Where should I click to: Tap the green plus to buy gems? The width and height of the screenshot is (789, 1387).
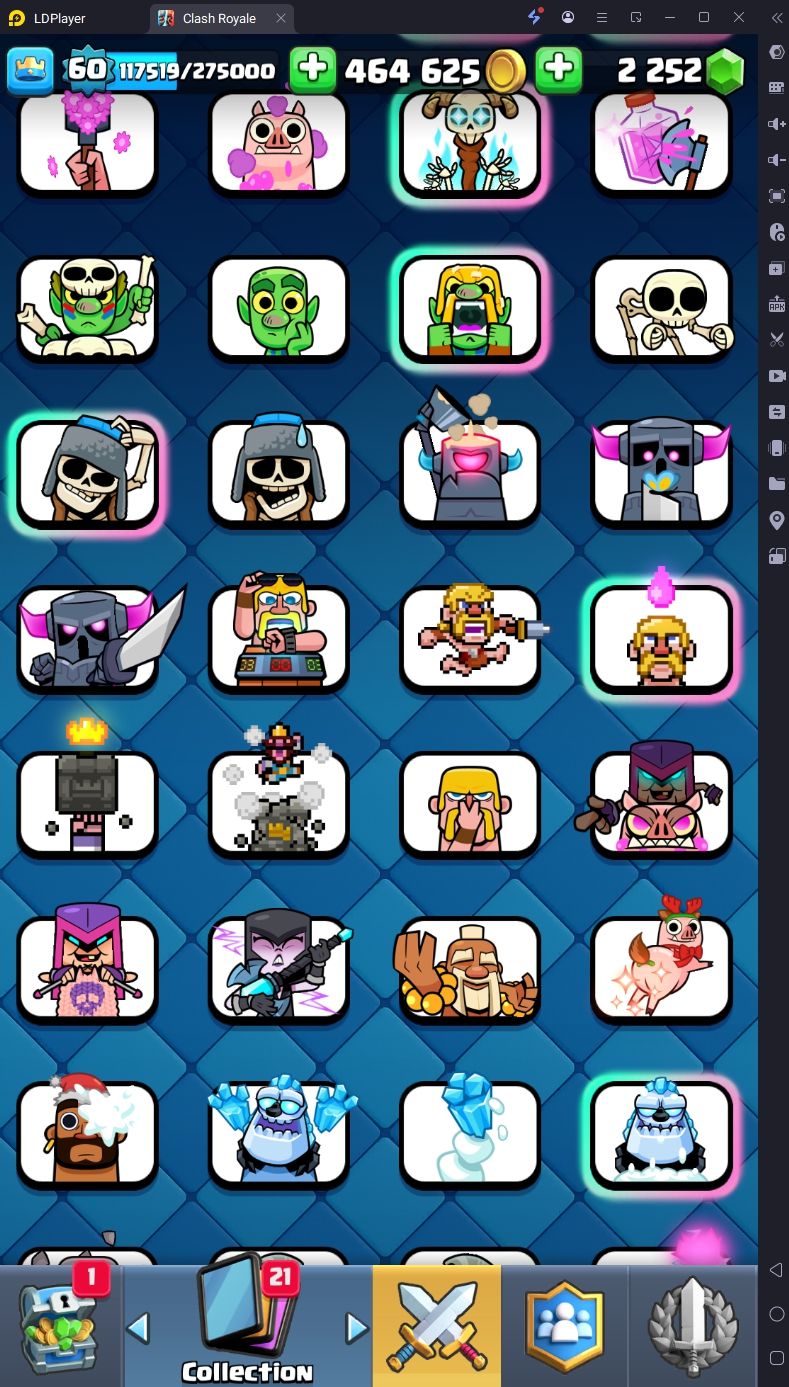[558, 69]
